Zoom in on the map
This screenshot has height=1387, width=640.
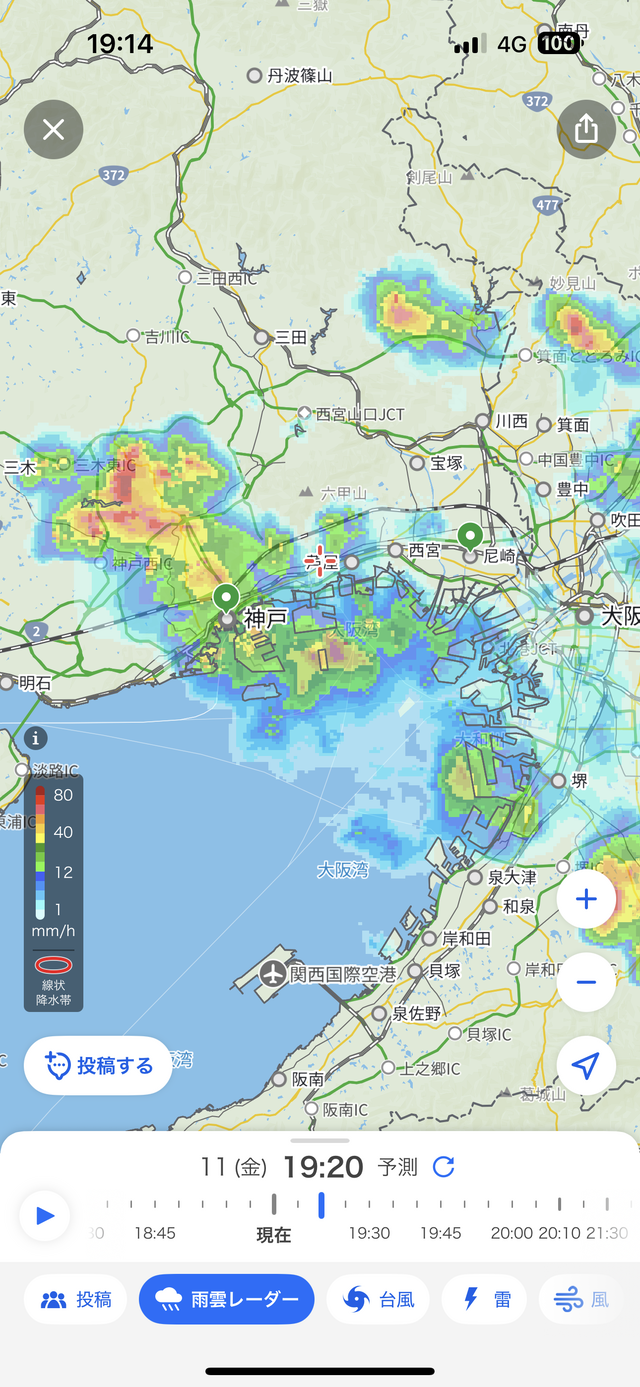click(x=586, y=899)
